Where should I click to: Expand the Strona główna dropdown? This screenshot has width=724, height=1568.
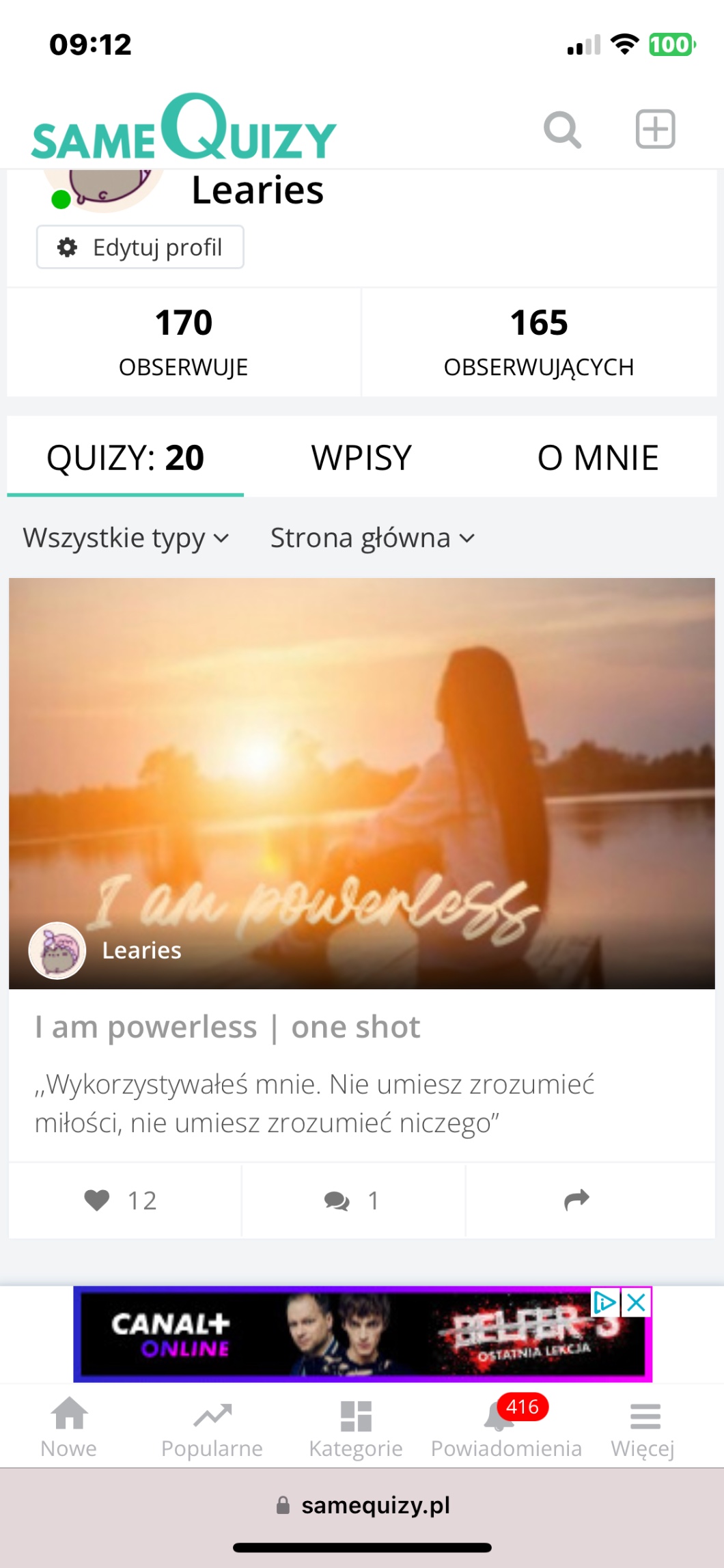[372, 538]
